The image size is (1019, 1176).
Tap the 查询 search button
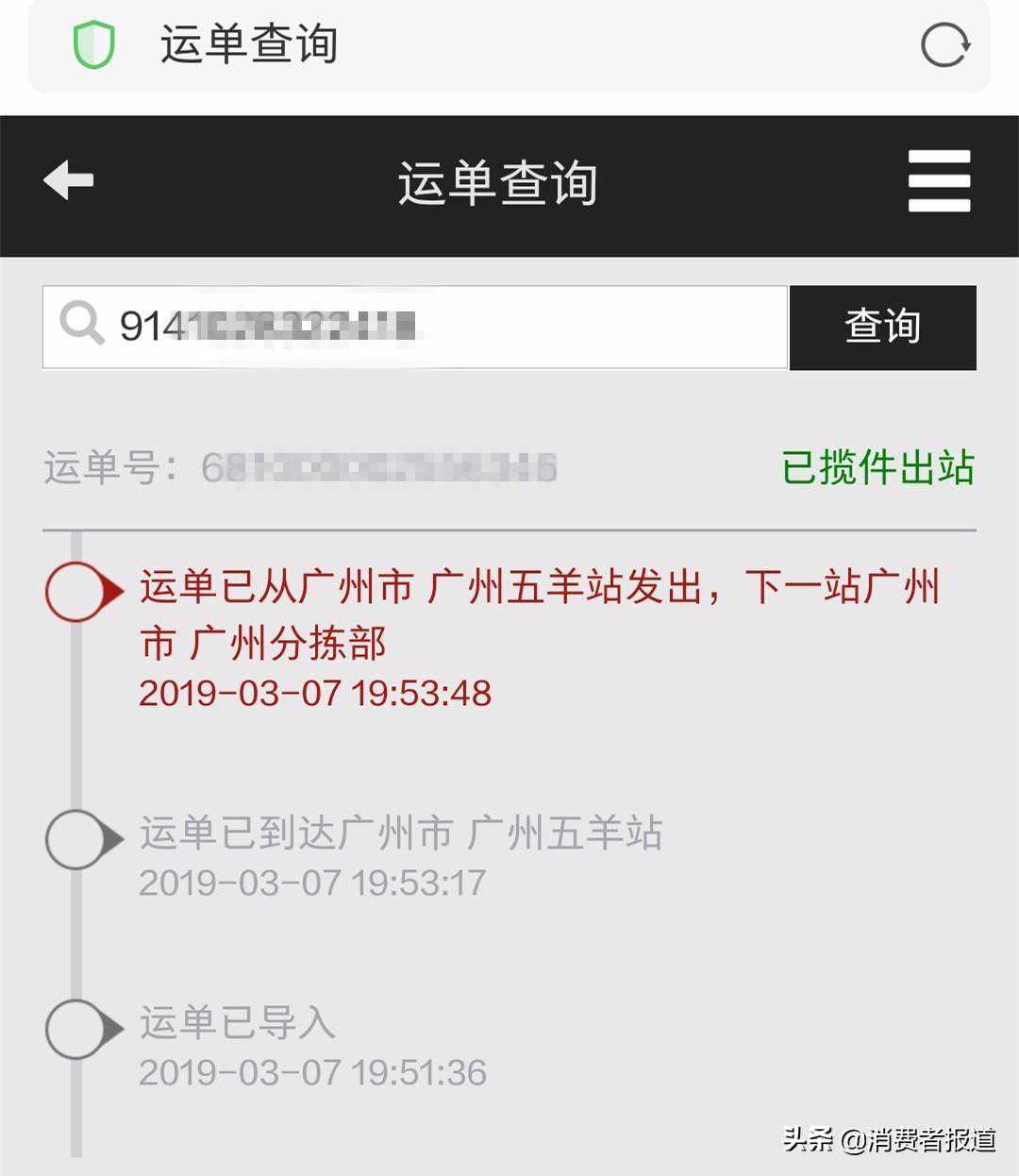click(x=882, y=327)
